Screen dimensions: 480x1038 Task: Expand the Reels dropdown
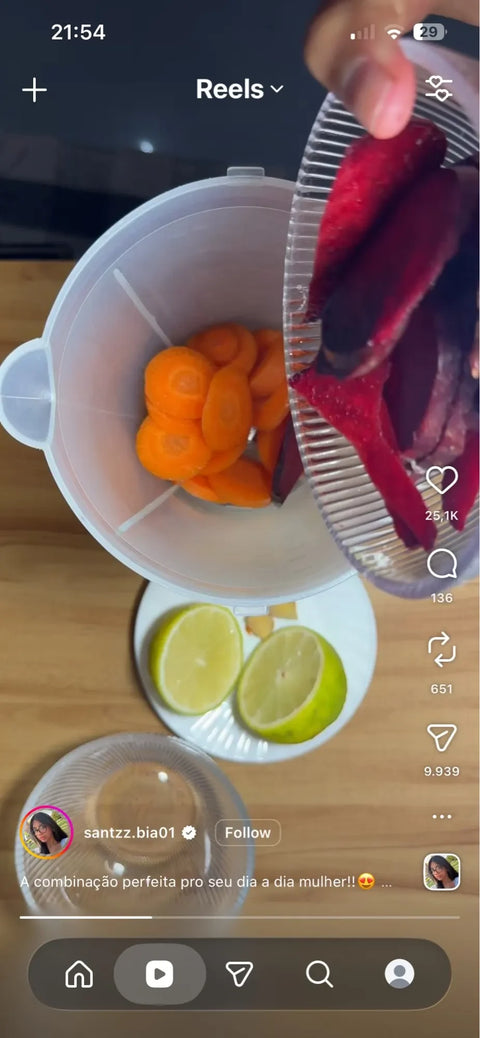240,89
